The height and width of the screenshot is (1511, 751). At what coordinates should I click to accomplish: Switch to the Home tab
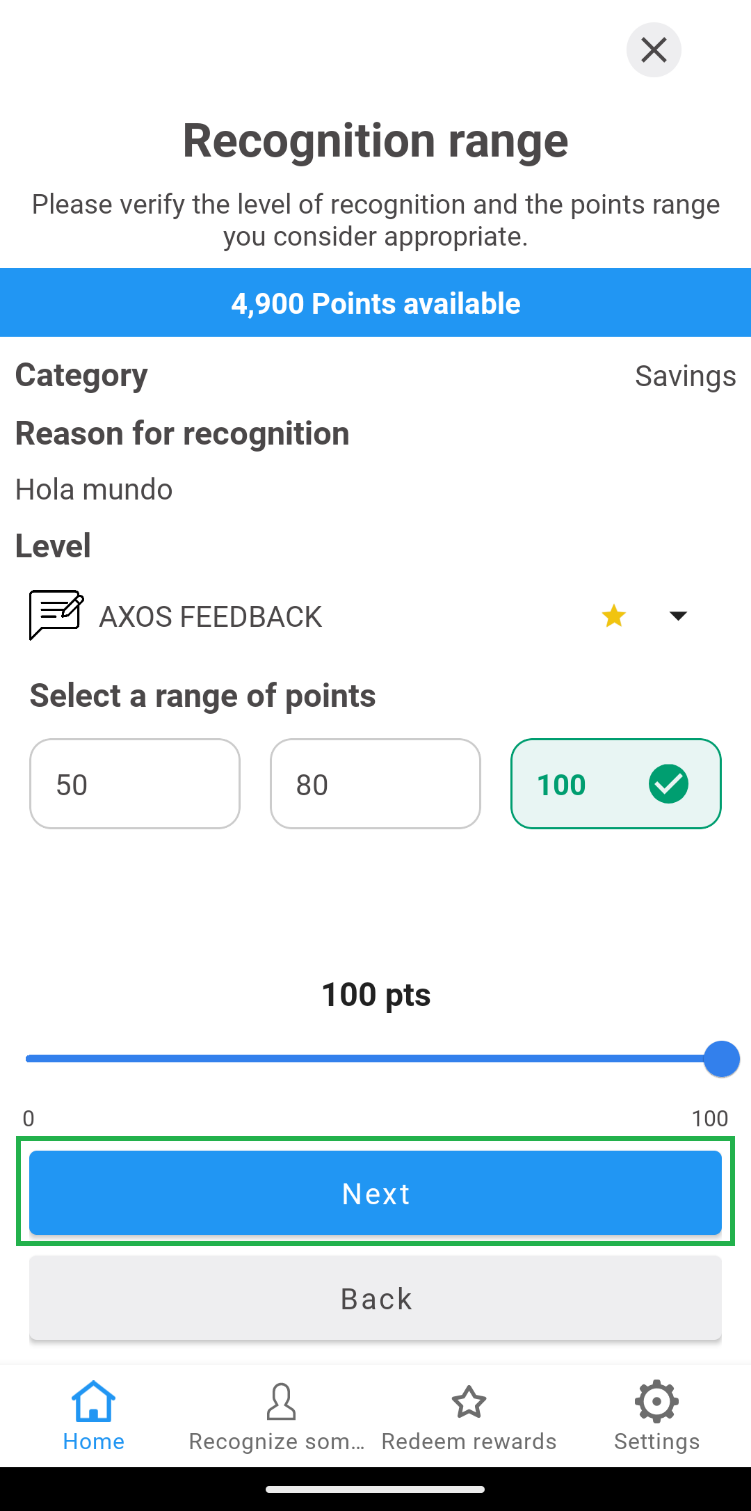tap(94, 1415)
